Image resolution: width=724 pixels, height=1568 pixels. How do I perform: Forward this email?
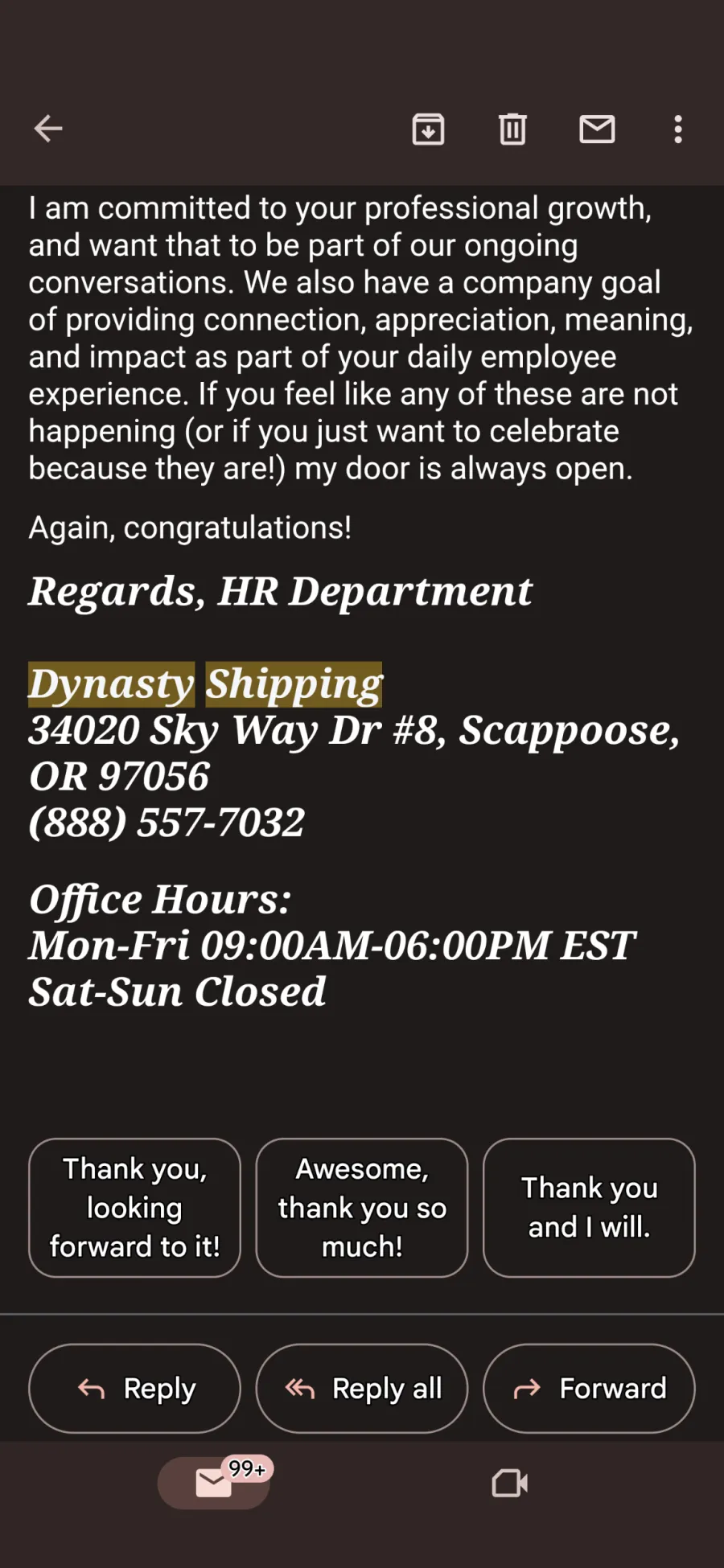589,1388
